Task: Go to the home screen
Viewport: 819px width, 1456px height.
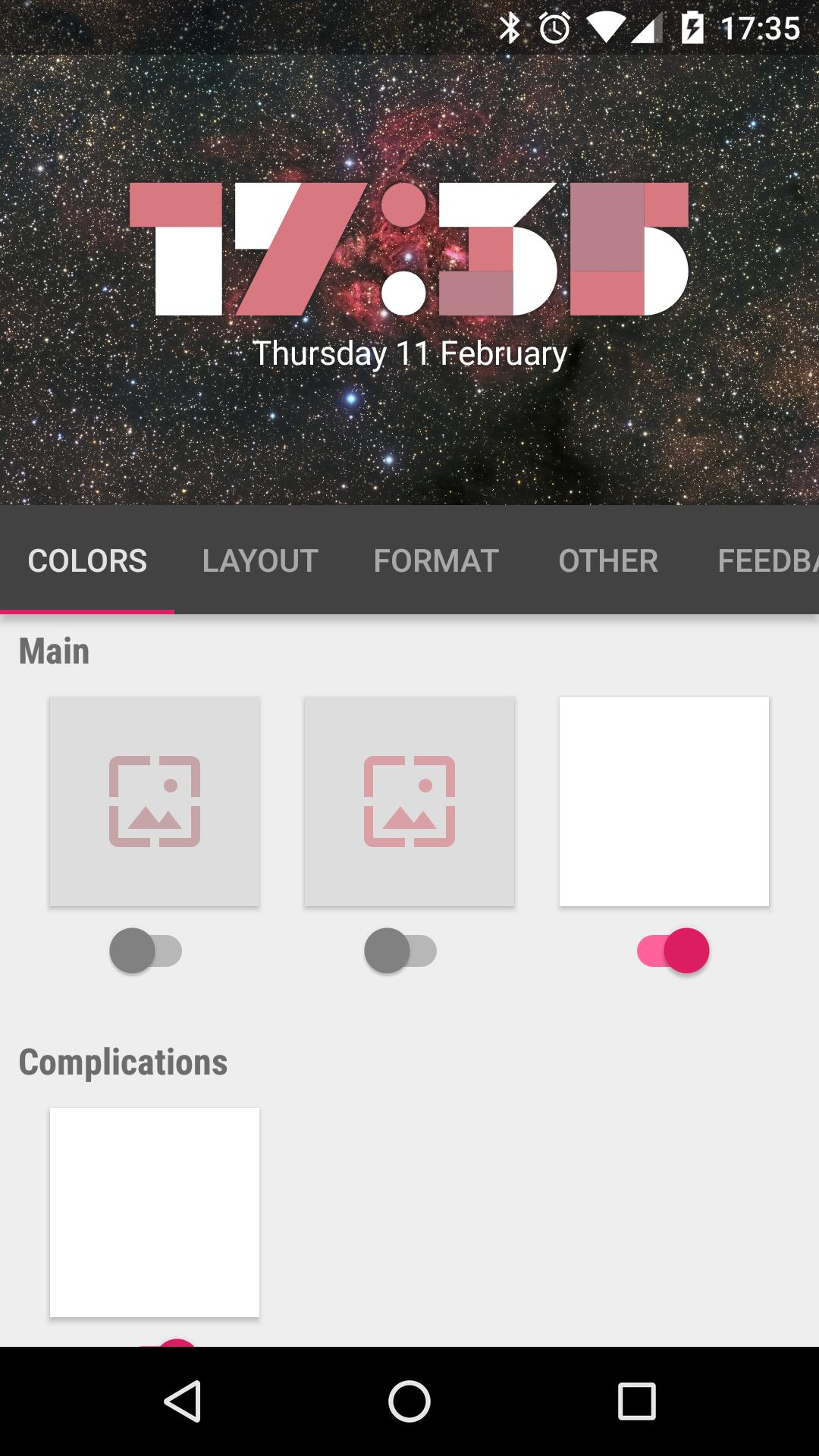Action: [x=409, y=1401]
